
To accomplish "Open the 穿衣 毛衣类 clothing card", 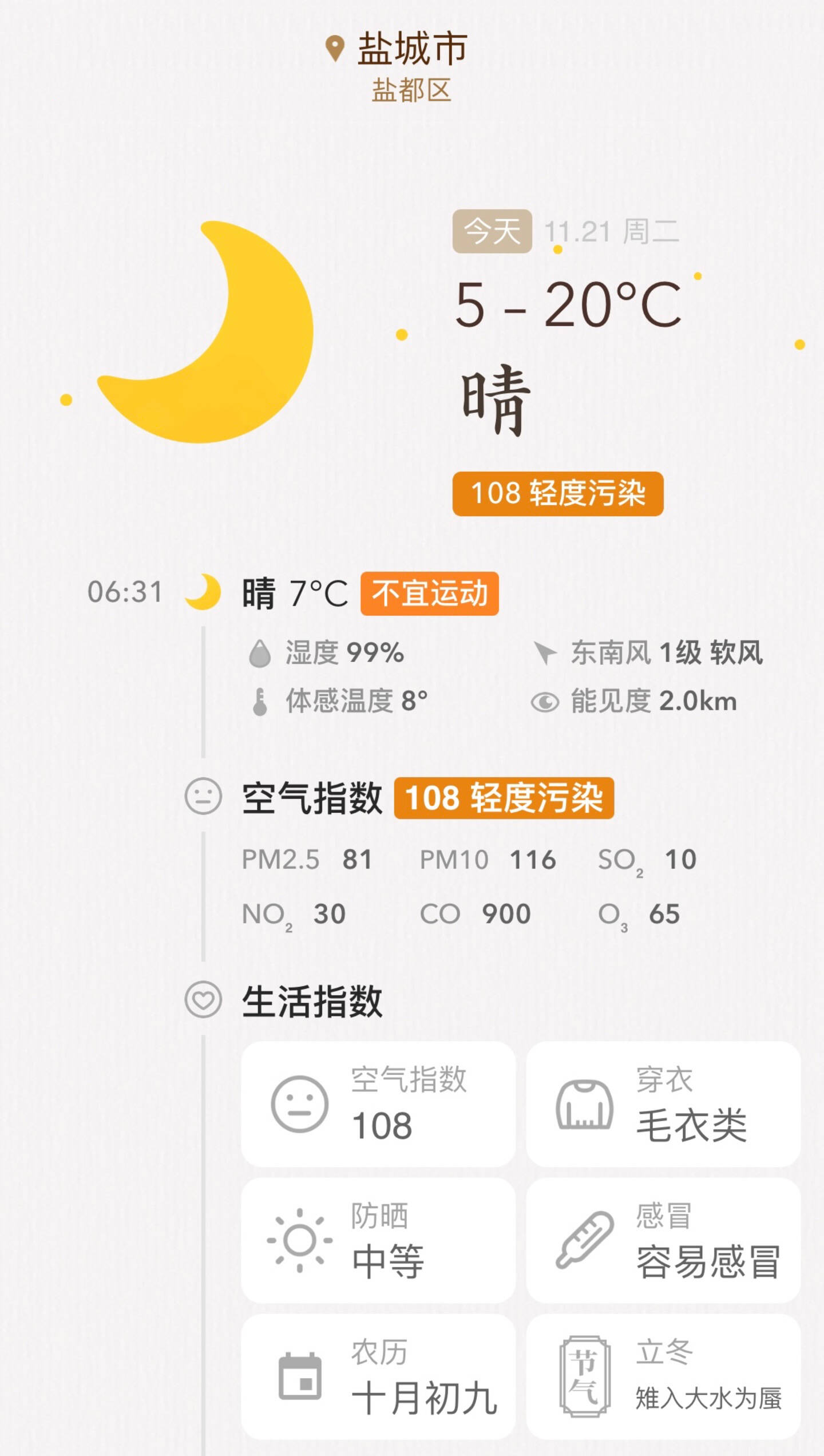I will pos(663,1105).
